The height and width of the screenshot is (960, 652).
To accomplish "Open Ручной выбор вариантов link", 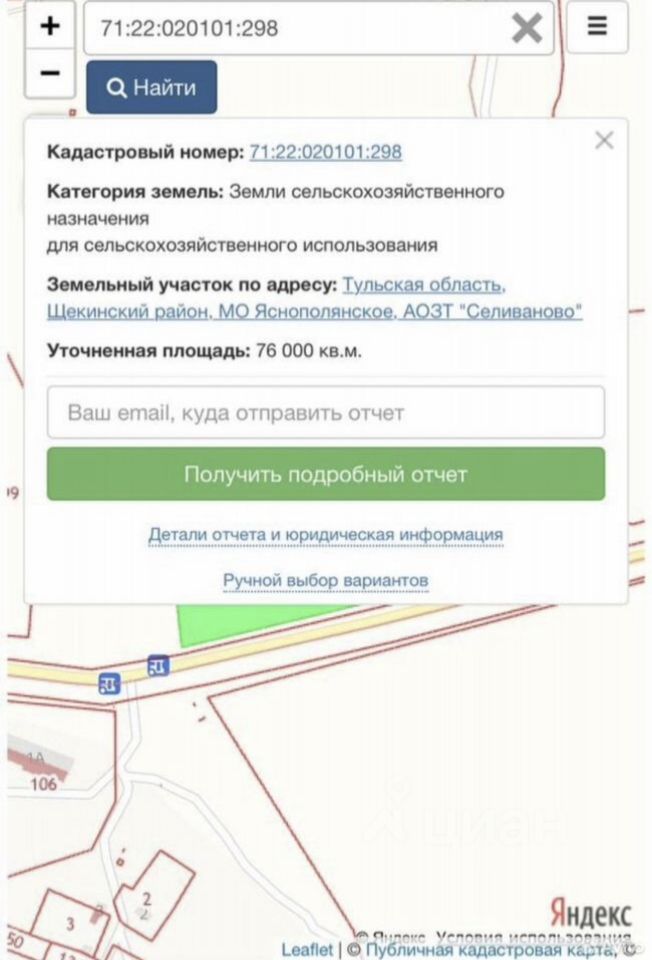I will click(325, 580).
